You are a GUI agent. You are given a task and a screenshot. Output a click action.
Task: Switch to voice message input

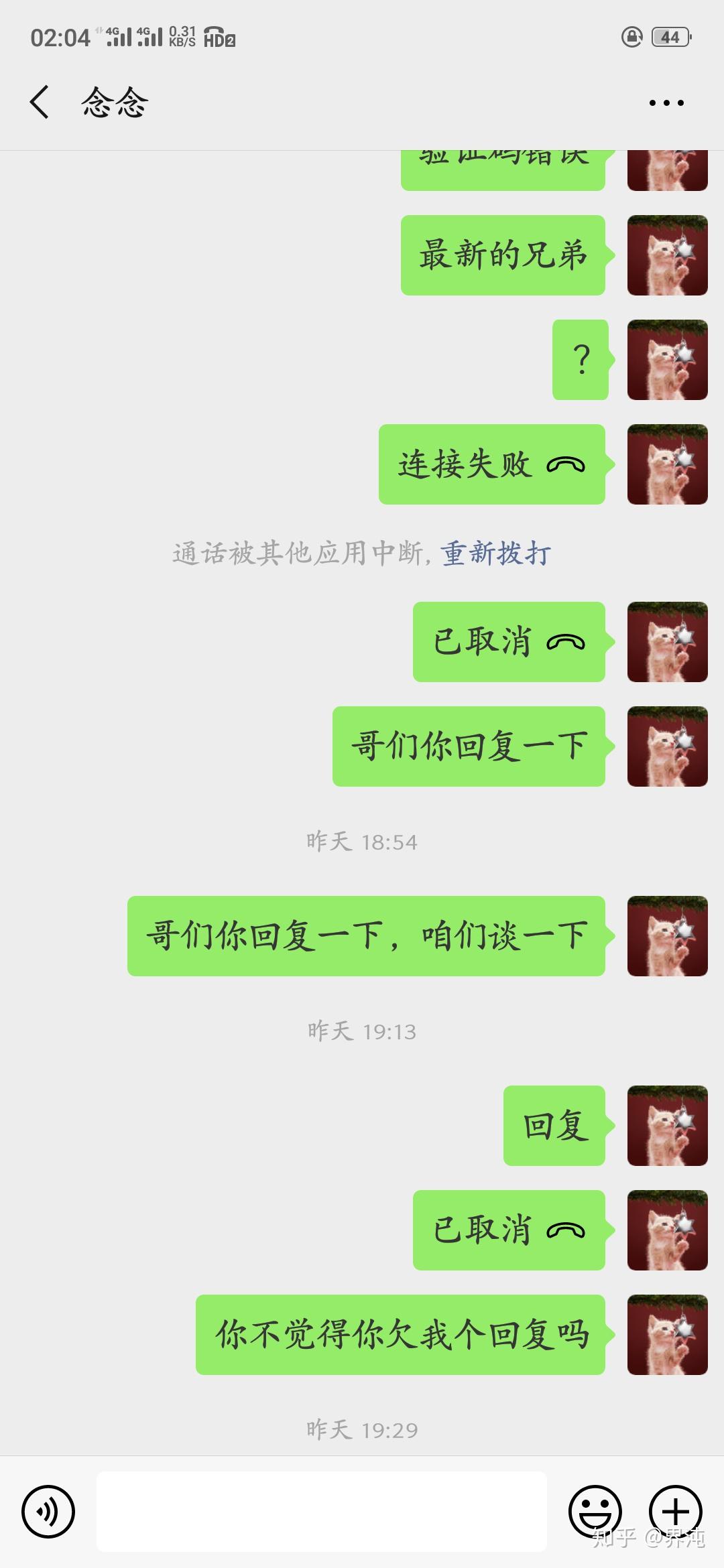48,1511
